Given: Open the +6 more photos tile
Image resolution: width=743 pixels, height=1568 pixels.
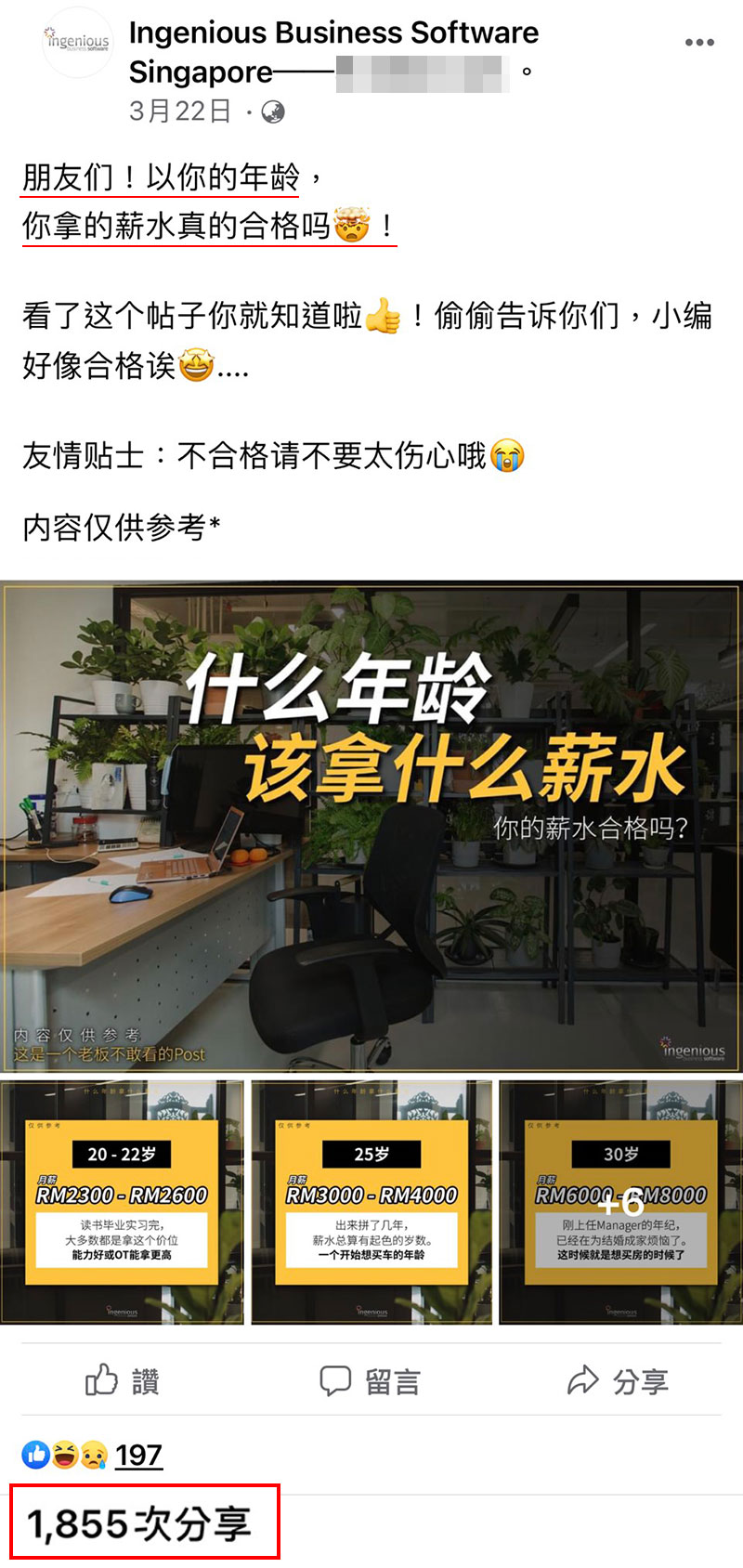Looking at the screenshot, I should [x=620, y=1202].
